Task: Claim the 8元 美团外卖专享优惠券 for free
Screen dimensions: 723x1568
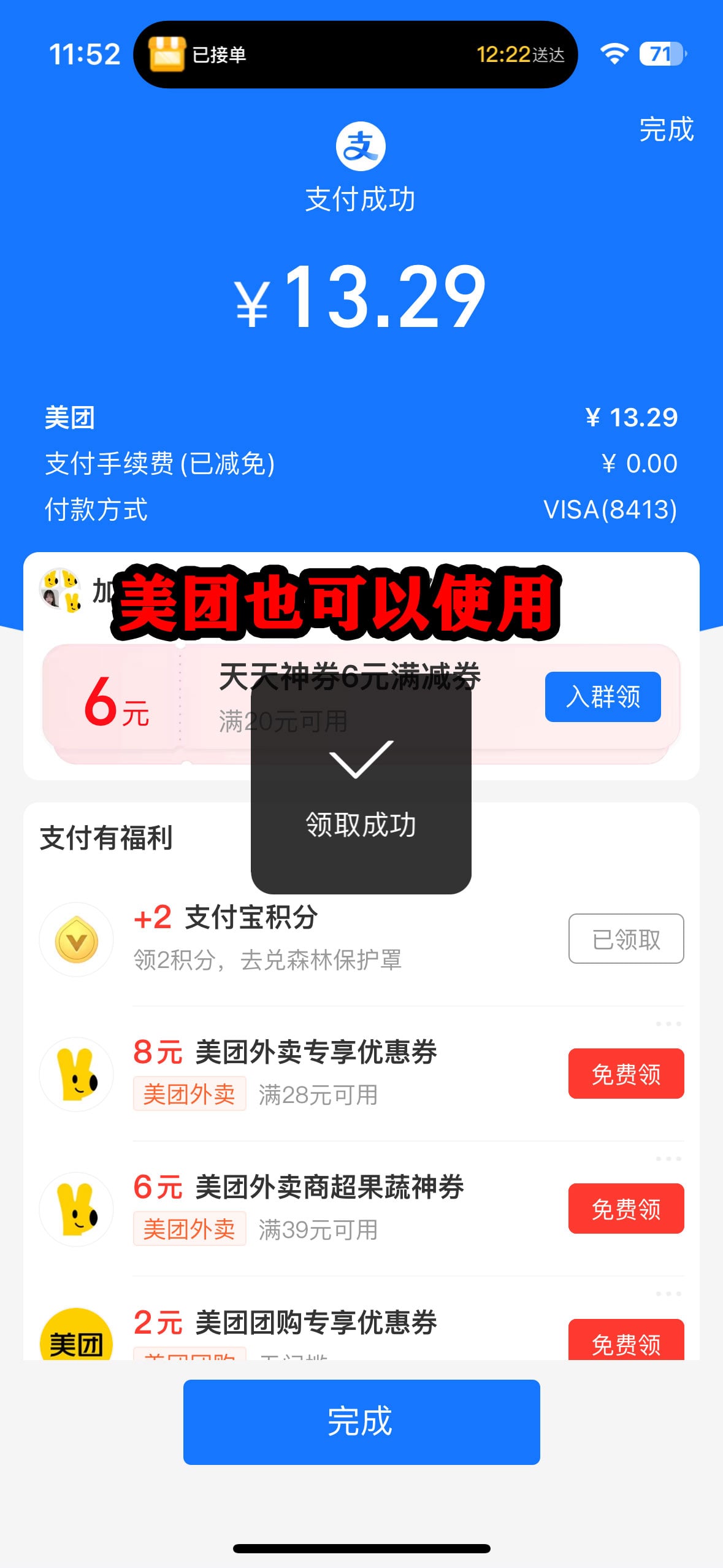Action: coord(625,1074)
